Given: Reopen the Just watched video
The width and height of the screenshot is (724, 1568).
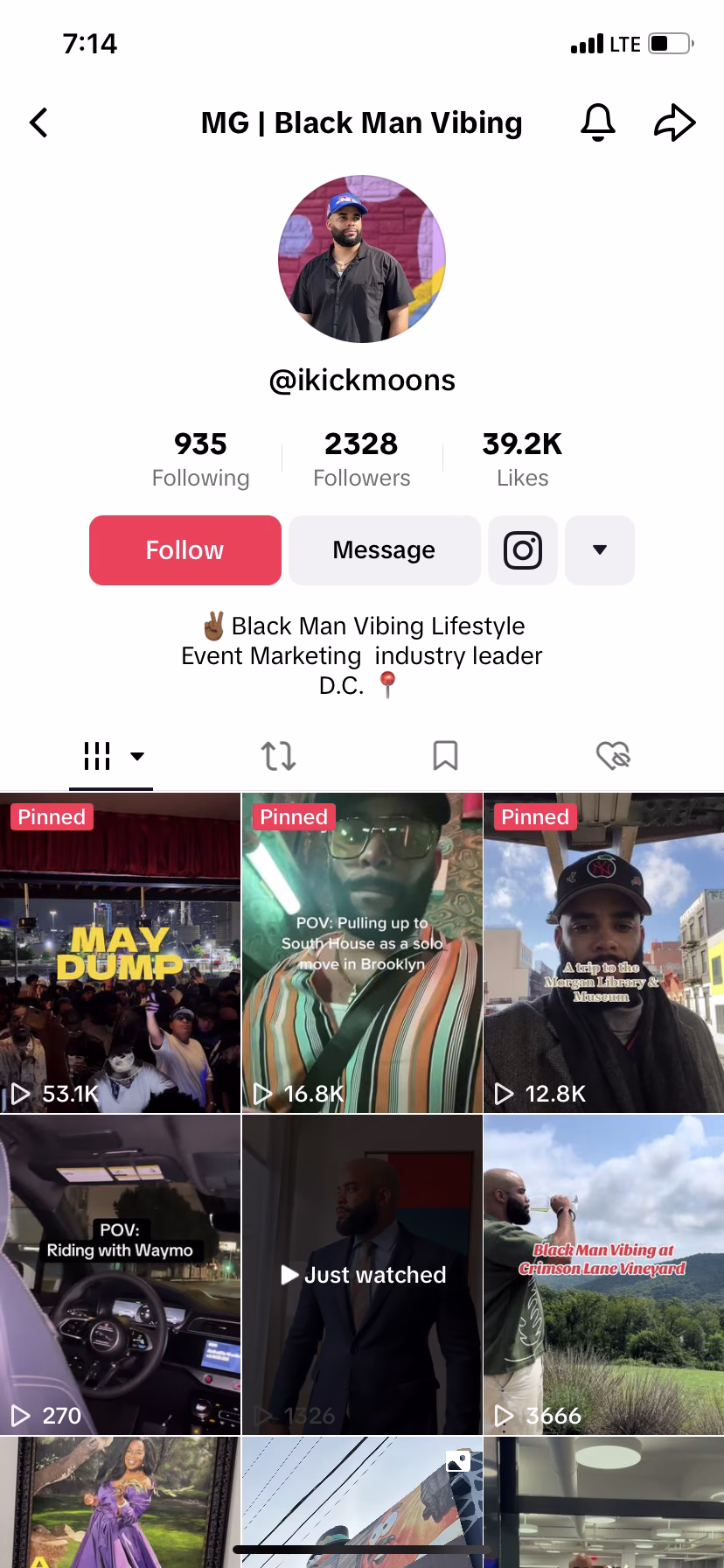Looking at the screenshot, I should pos(362,1275).
